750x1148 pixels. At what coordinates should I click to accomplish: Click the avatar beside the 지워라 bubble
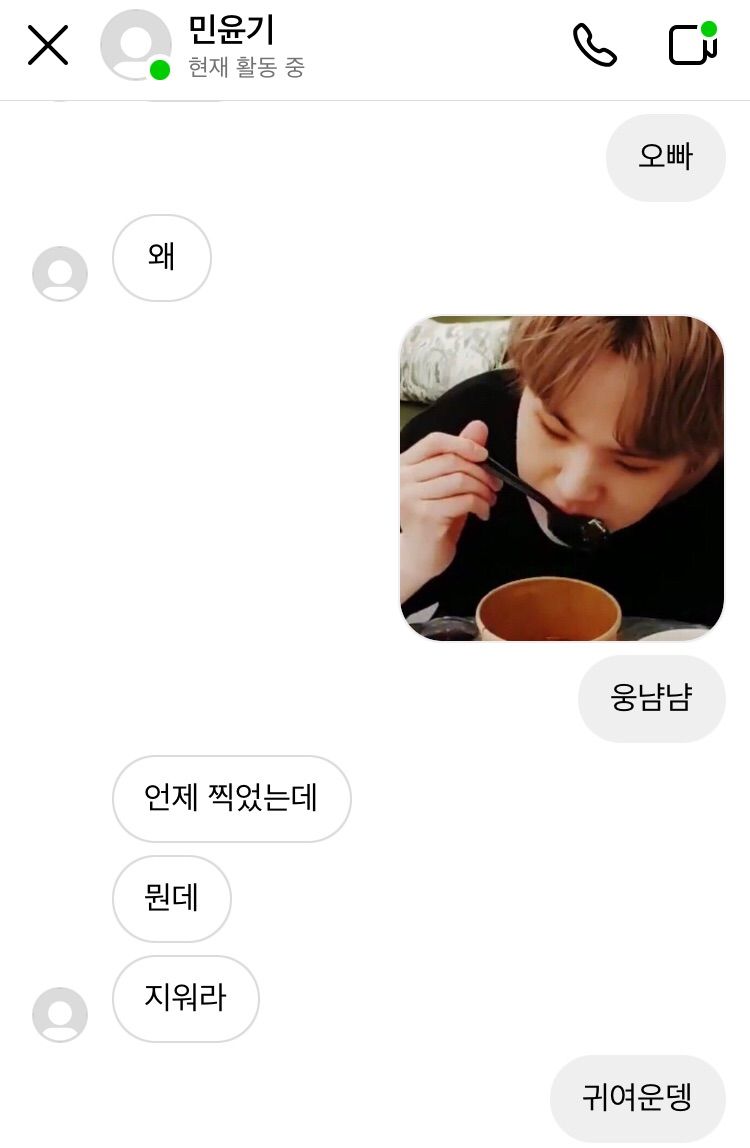tap(60, 1014)
